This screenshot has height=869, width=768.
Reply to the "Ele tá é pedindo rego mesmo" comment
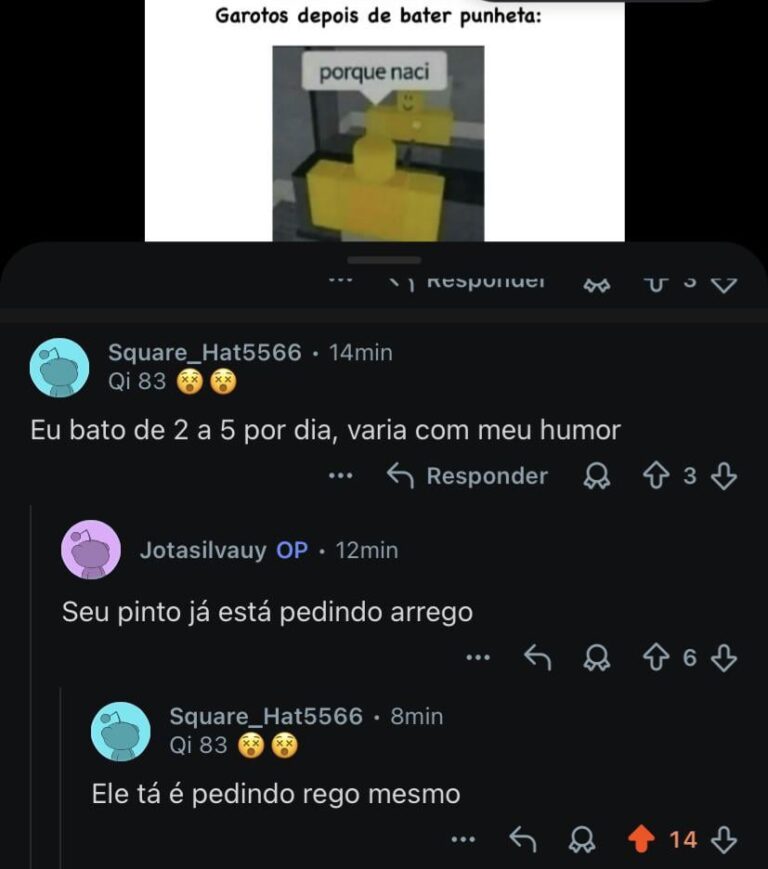tap(523, 840)
